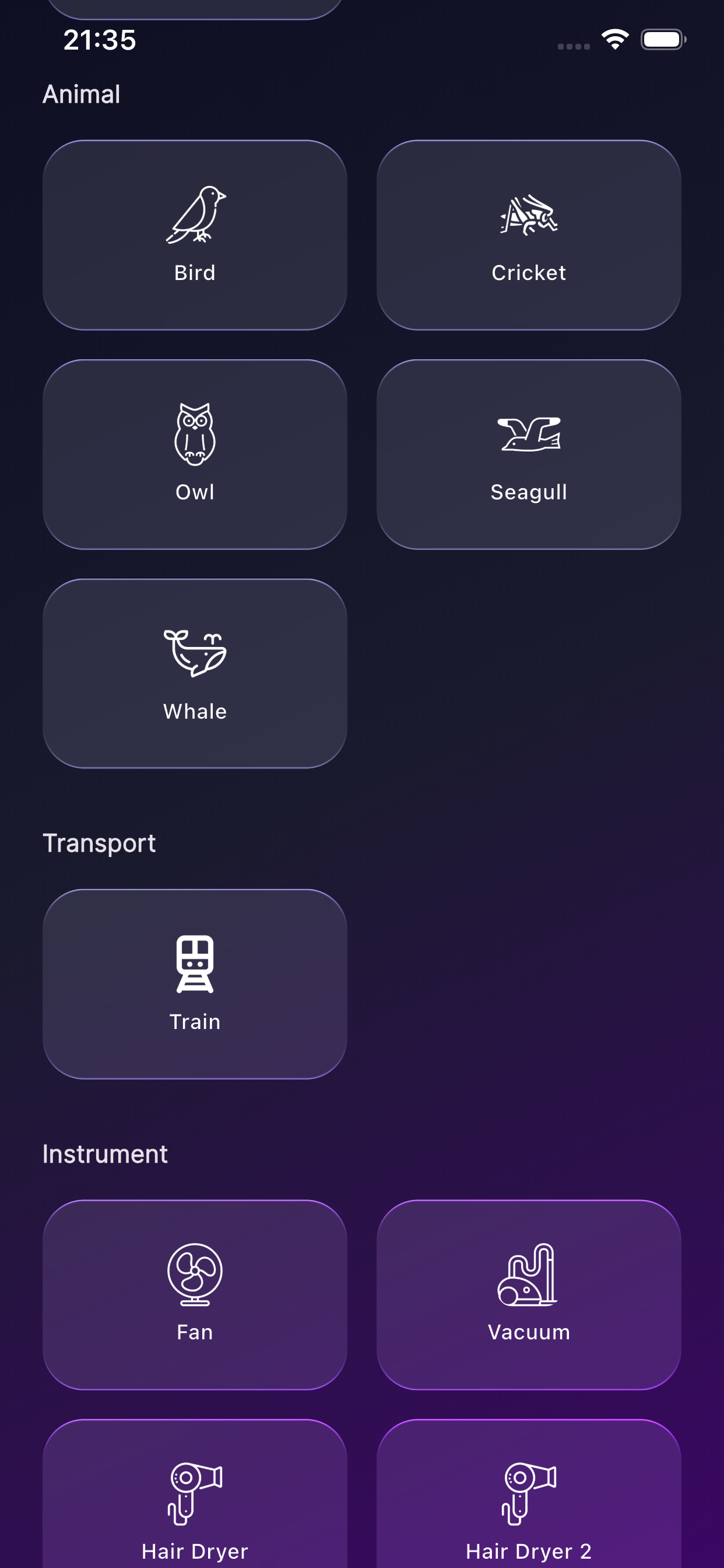The image size is (724, 1568).
Task: Play the Bird sound
Action: [x=195, y=235]
